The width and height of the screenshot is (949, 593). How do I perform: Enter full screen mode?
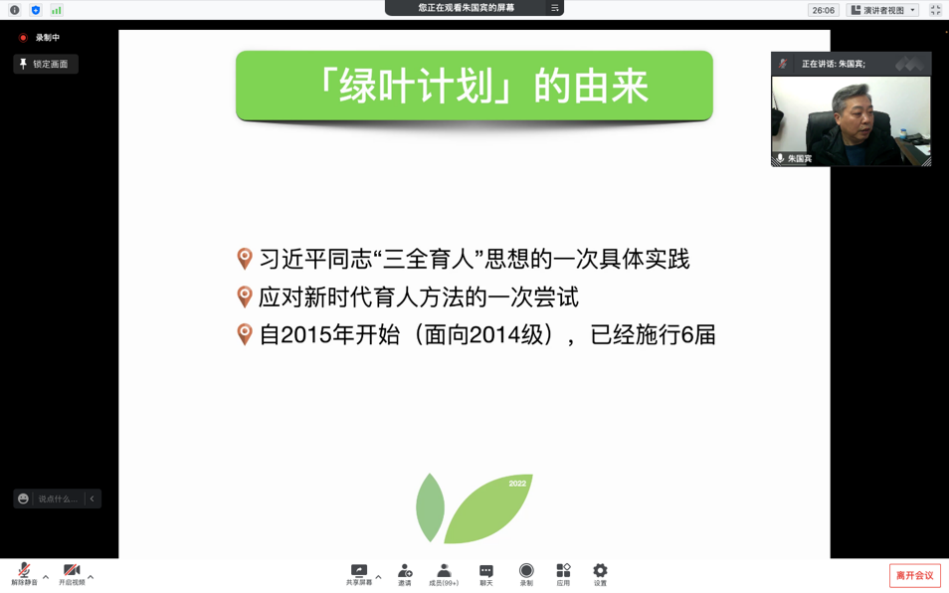tap(935, 10)
